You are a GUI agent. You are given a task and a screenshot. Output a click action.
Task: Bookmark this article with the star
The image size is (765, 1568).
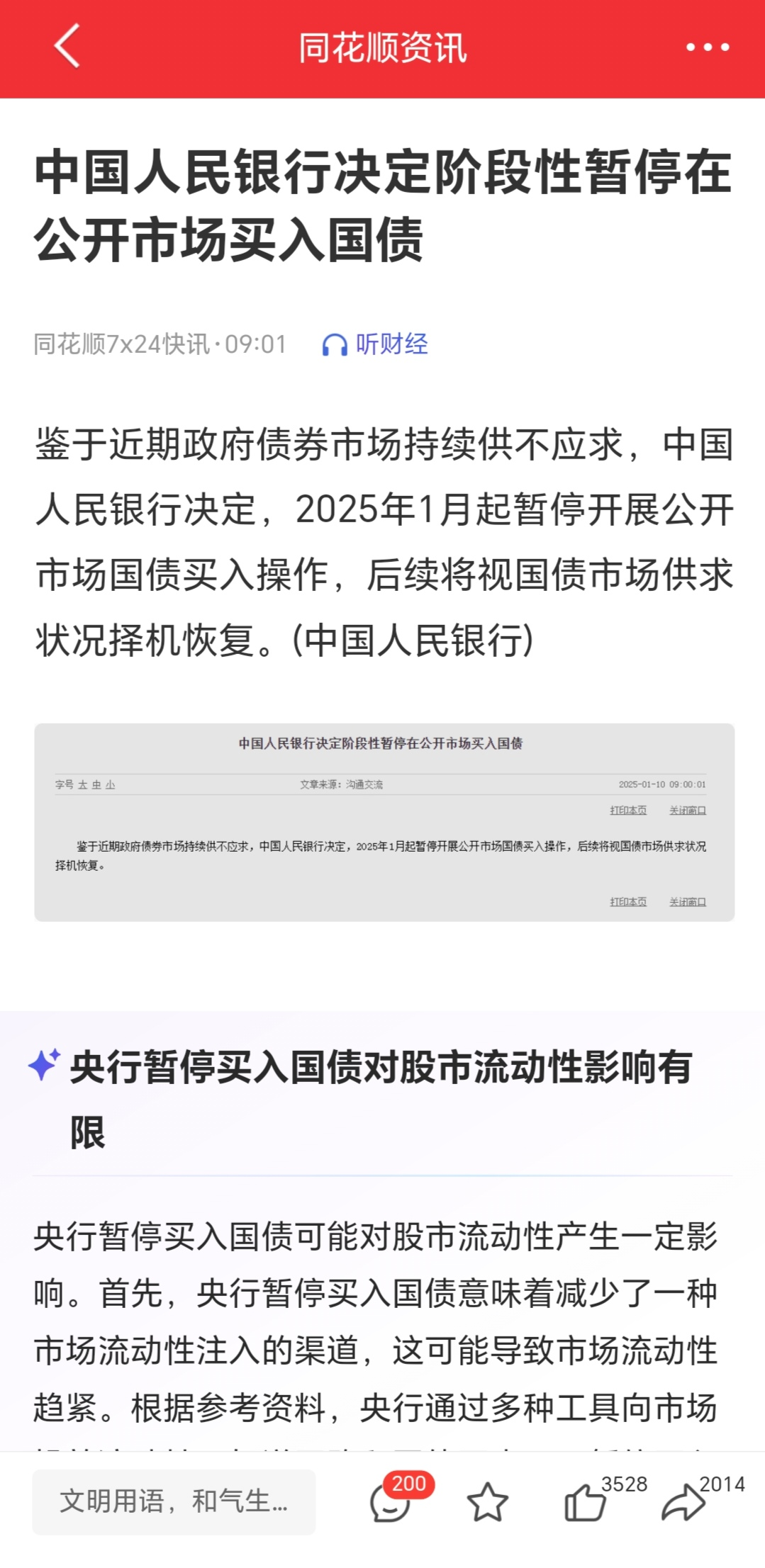pyautogui.click(x=488, y=1501)
